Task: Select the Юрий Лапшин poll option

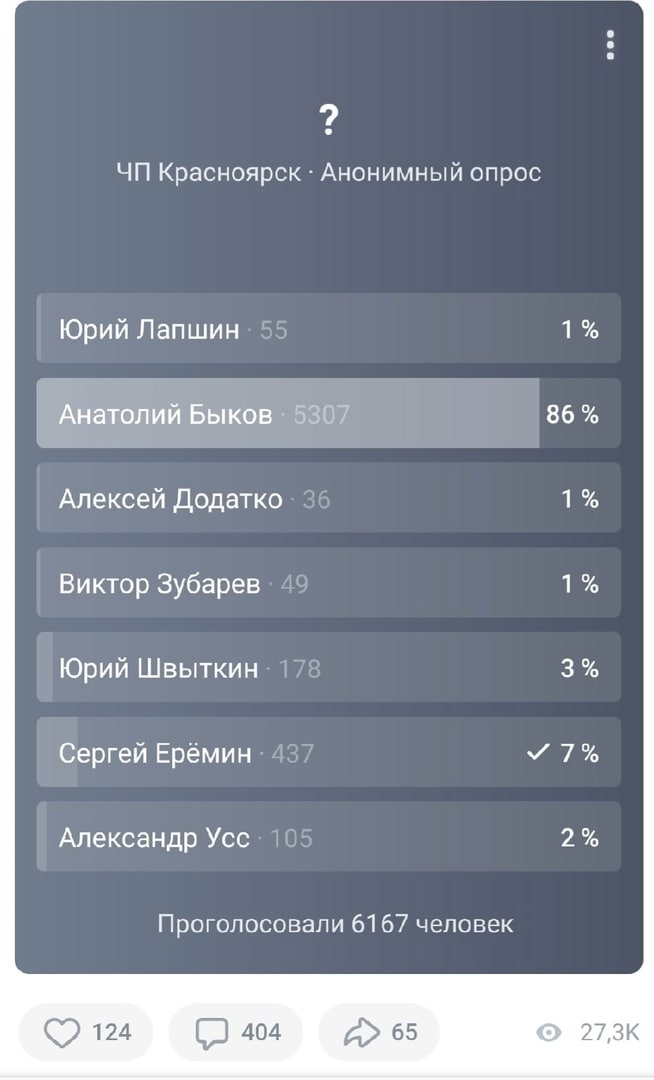Action: coord(328,329)
